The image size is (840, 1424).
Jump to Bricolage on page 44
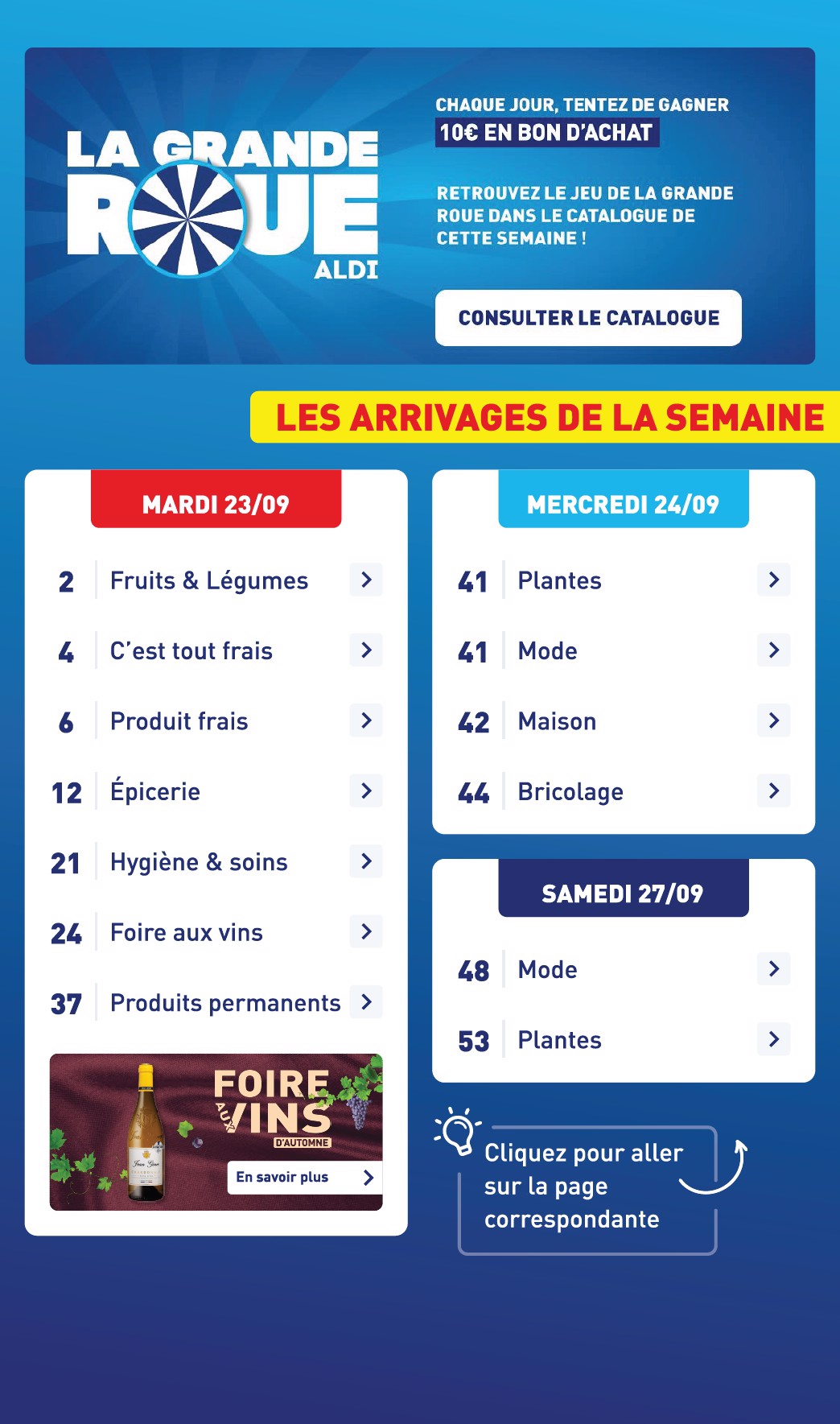(x=624, y=791)
